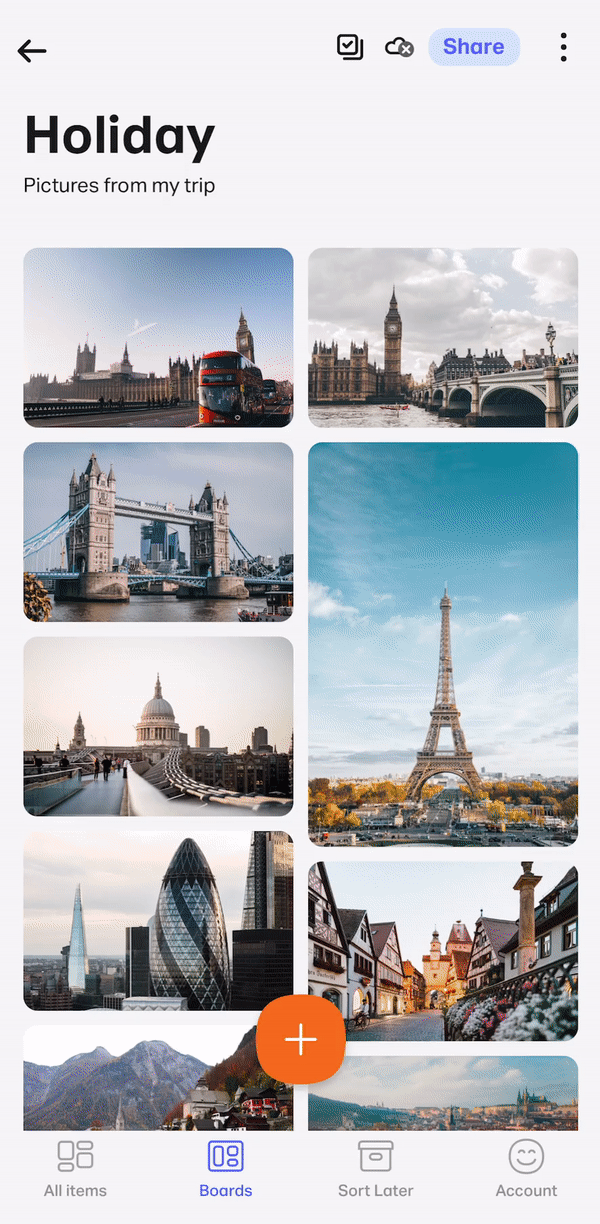Open the cloud sync status icon

click(x=399, y=47)
